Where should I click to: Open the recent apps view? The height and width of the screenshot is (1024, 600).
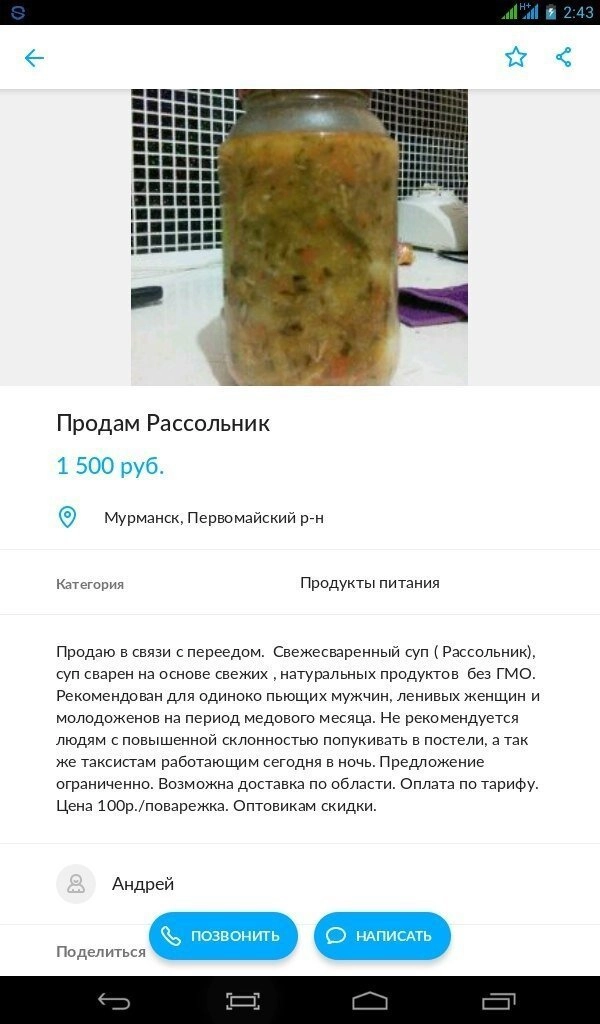pyautogui.click(x=497, y=1000)
